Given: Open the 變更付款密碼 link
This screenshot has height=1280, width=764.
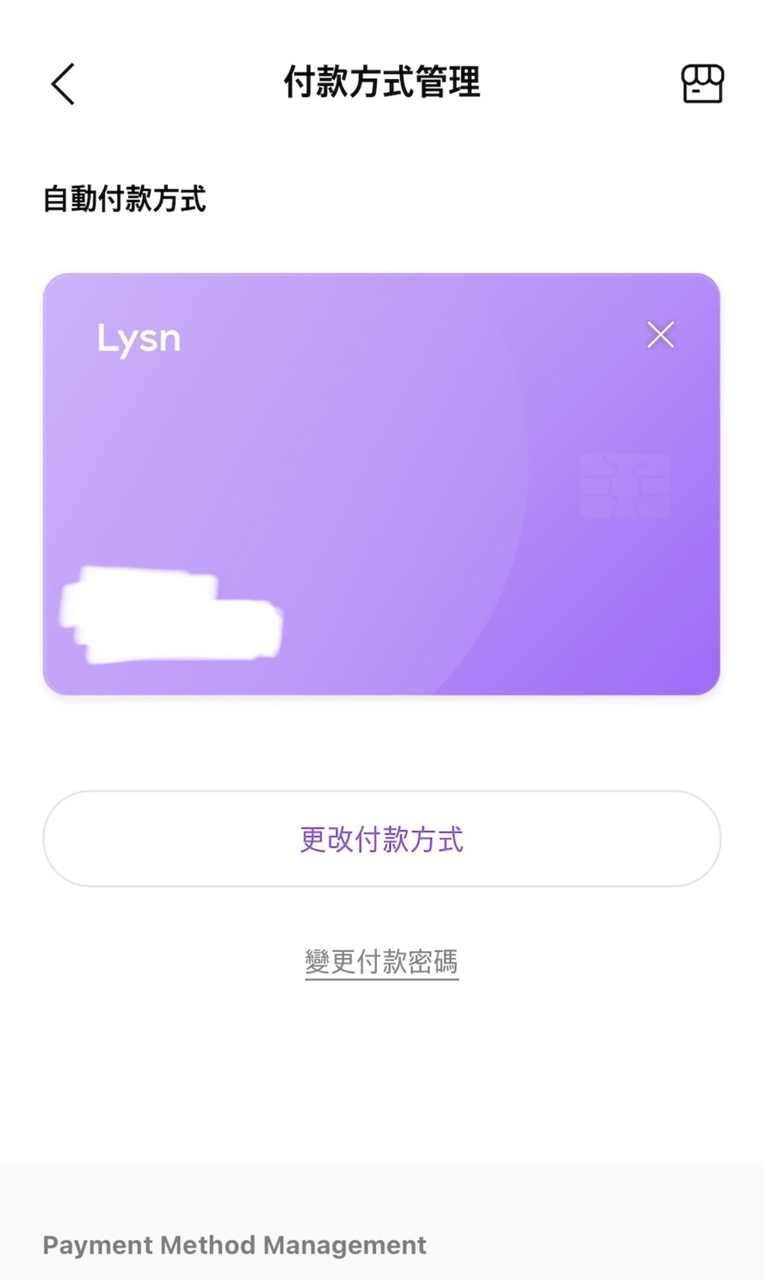Looking at the screenshot, I should point(382,962).
